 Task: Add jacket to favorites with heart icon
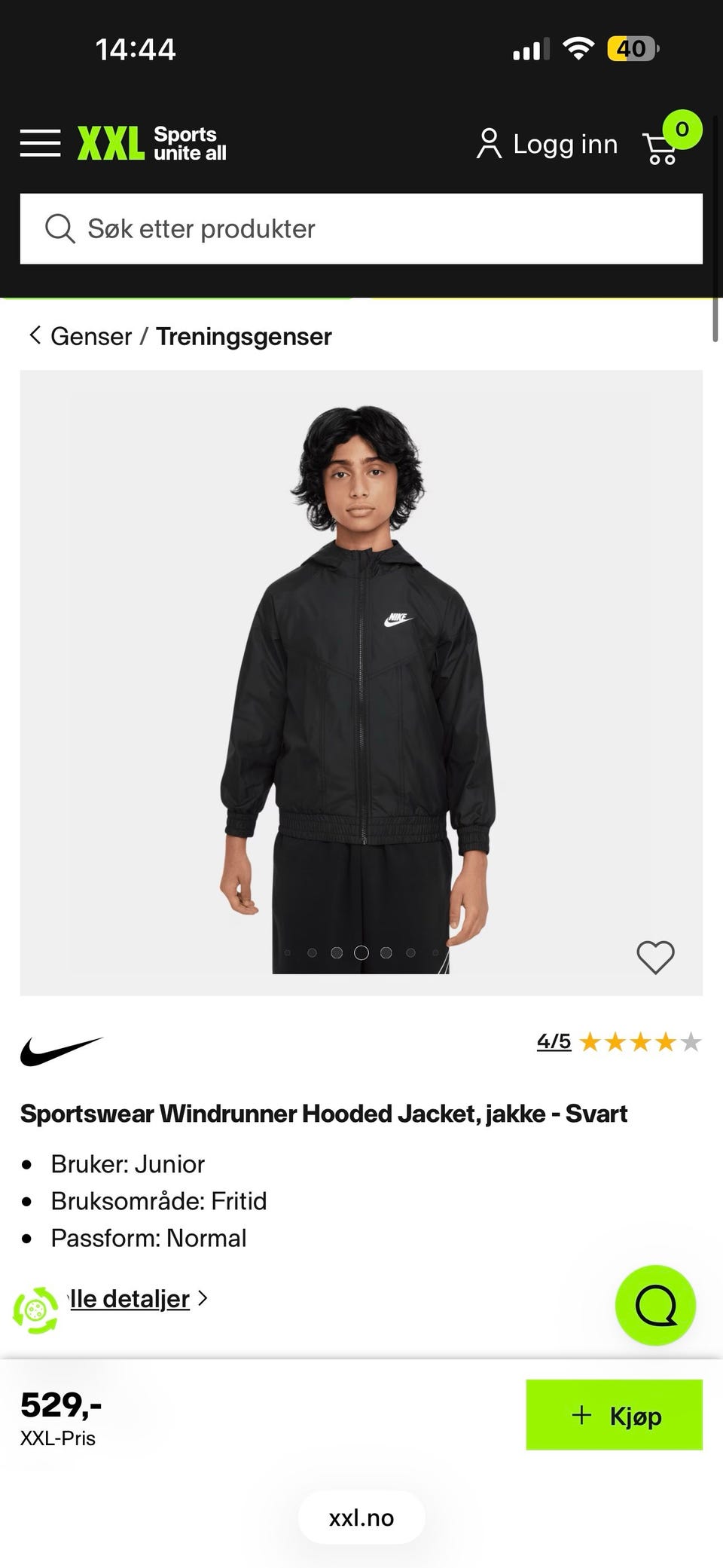(655, 957)
